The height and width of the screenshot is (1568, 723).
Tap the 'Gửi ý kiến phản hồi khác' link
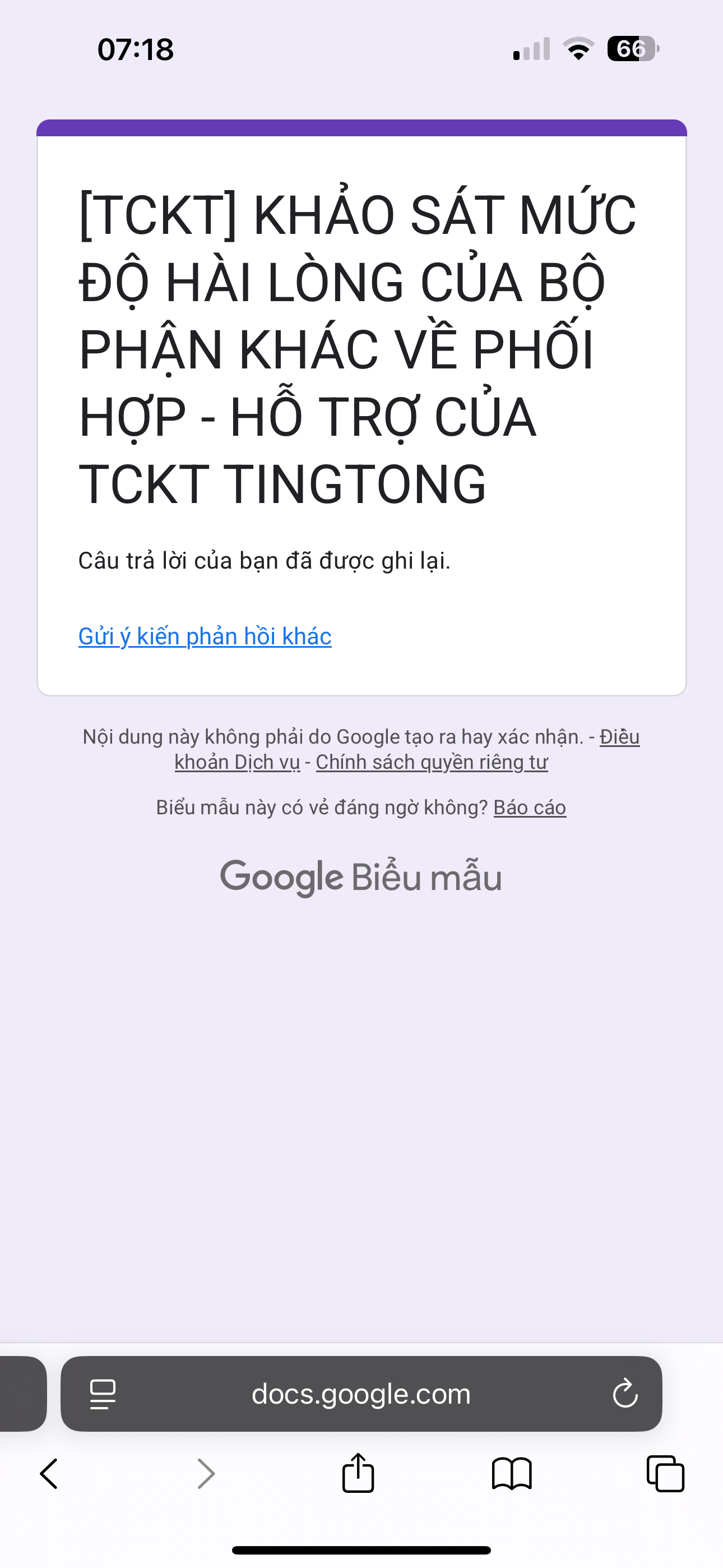(x=205, y=636)
